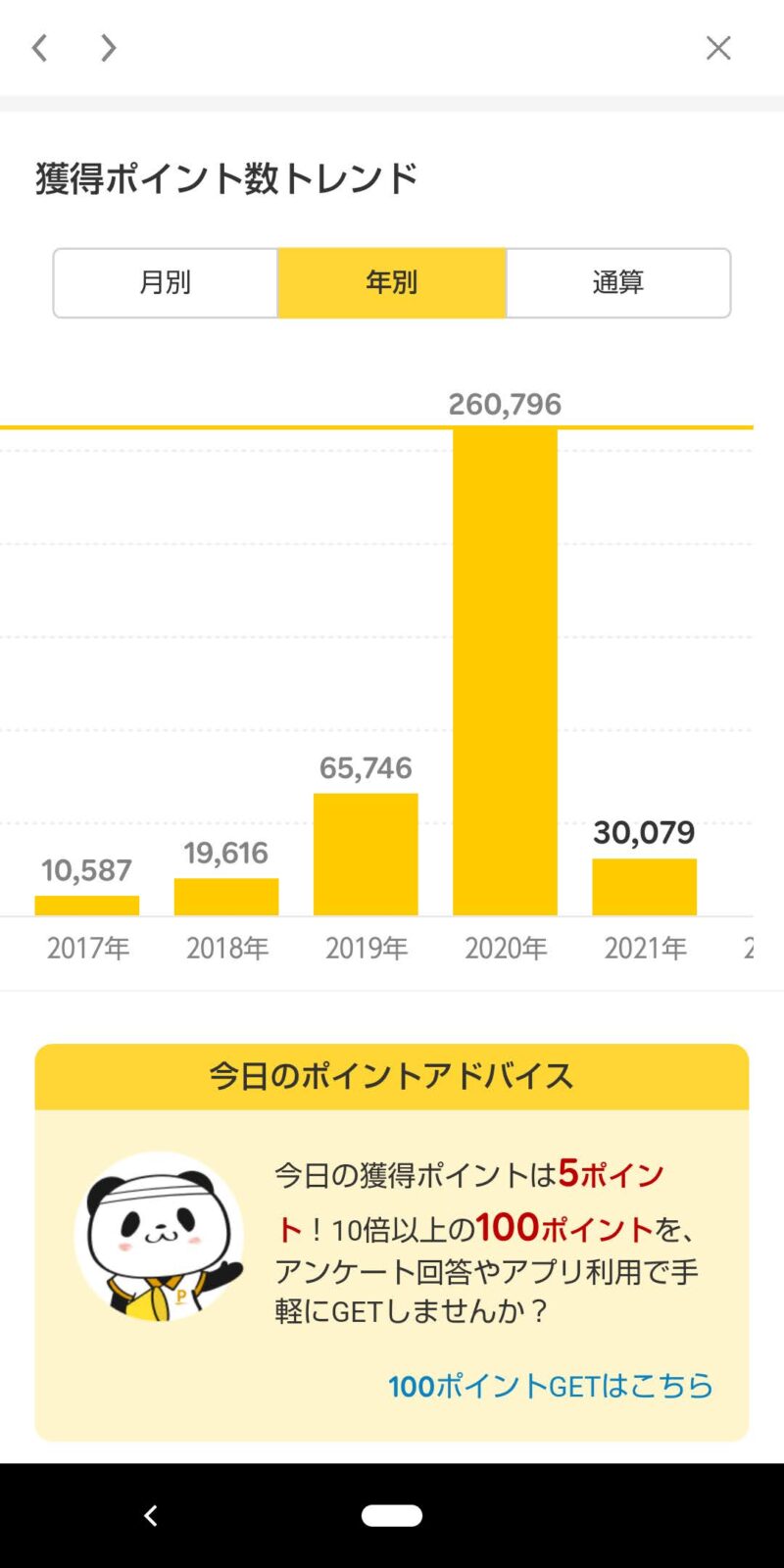Tap the 2020年 bar showing 260,796
Viewport: 784px width, 1568px height.
click(x=505, y=671)
